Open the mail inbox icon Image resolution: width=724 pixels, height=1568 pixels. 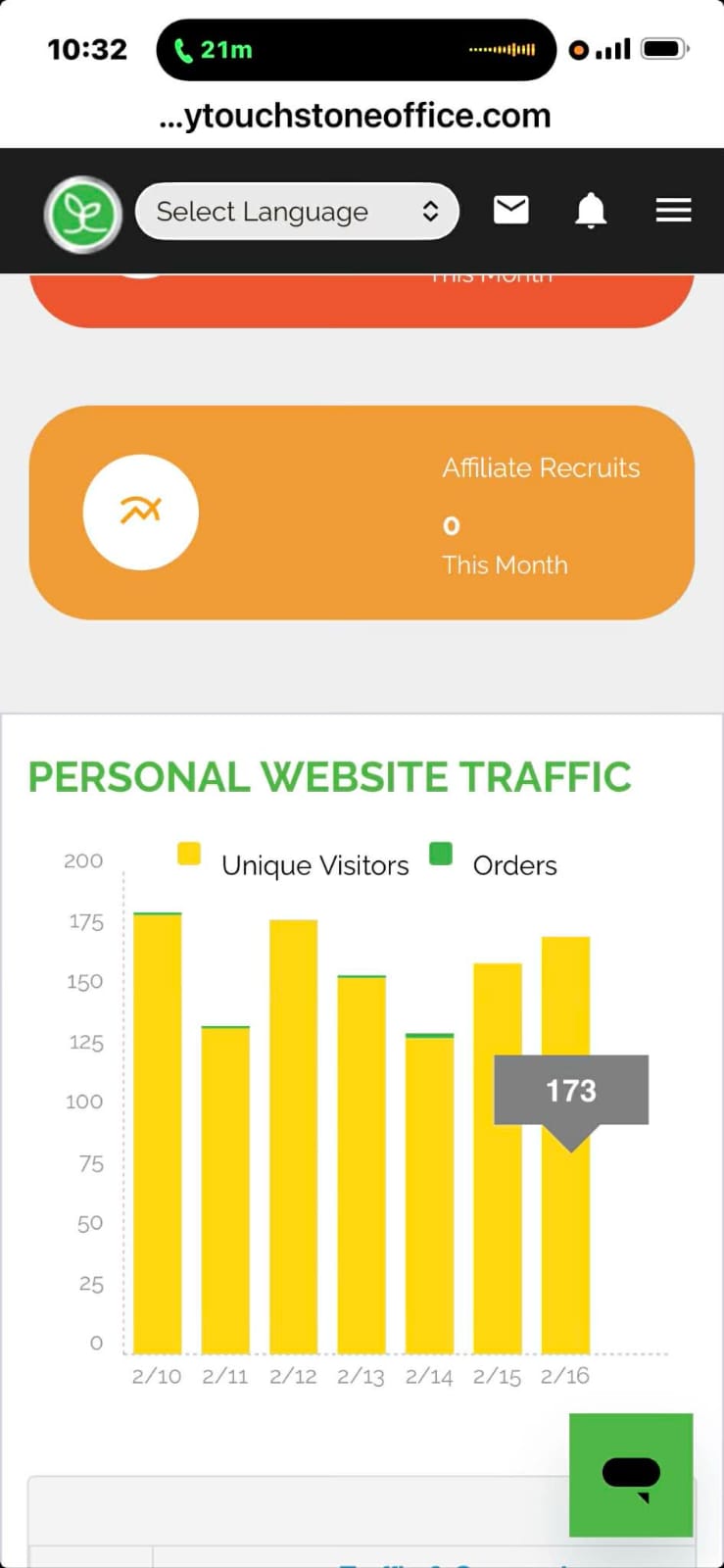click(x=510, y=210)
